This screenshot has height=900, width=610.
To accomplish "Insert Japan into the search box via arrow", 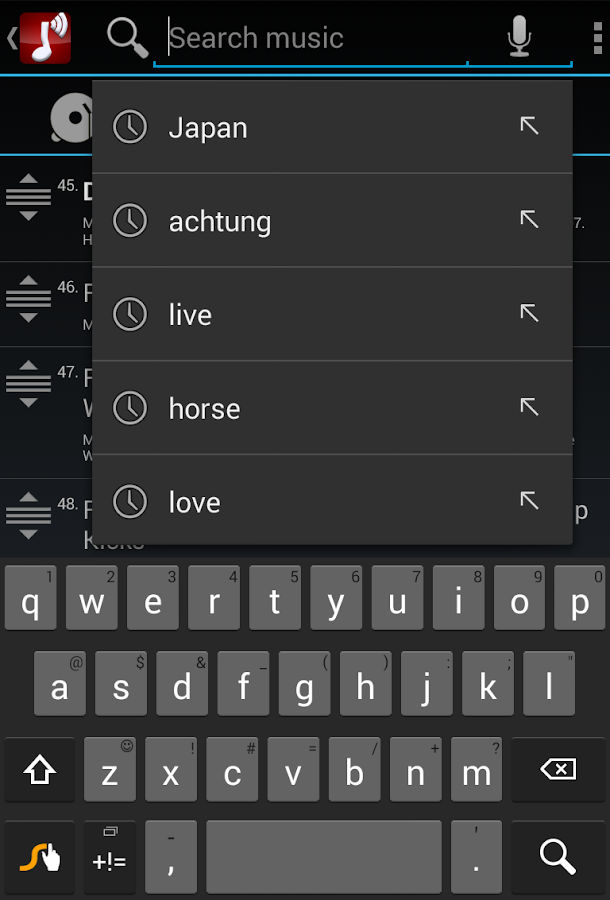I will pos(529,126).
